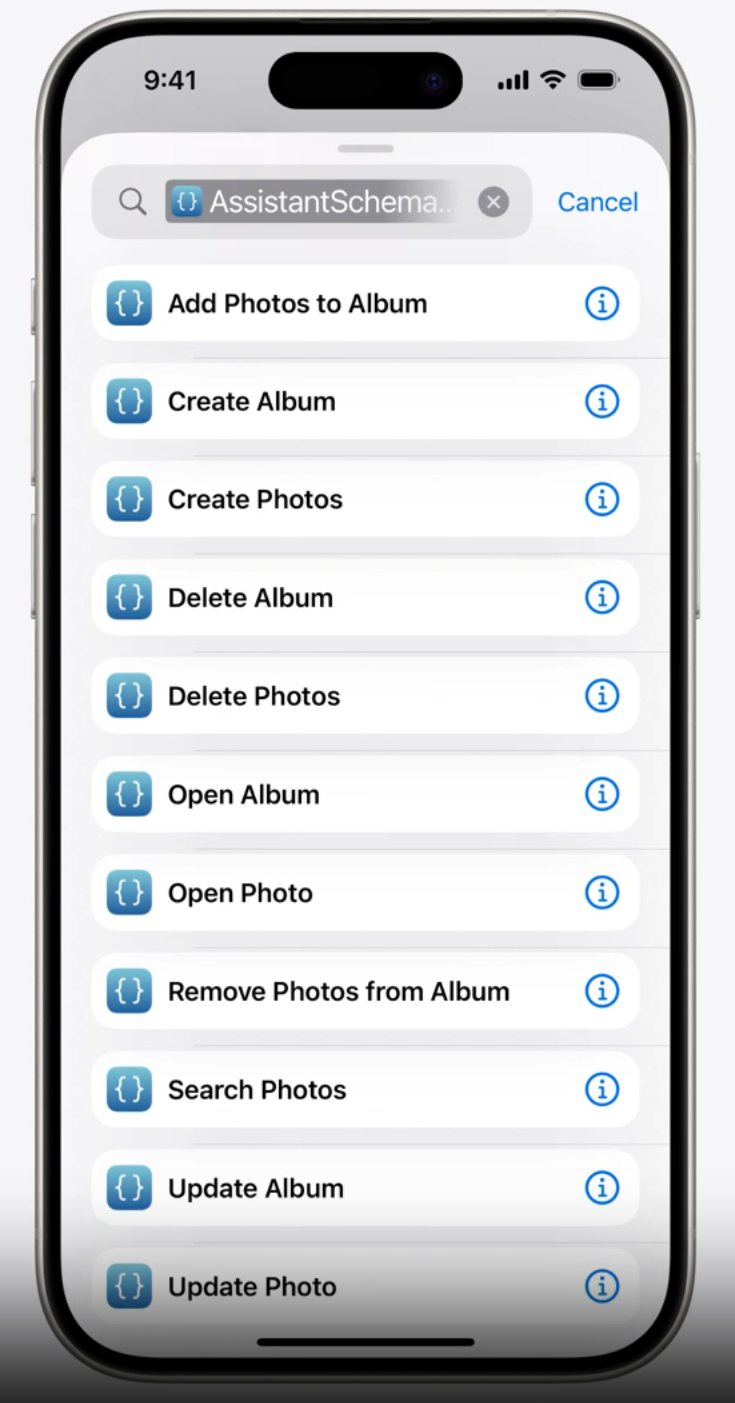View info for Open Photo
735x1403 pixels.
pos(601,892)
